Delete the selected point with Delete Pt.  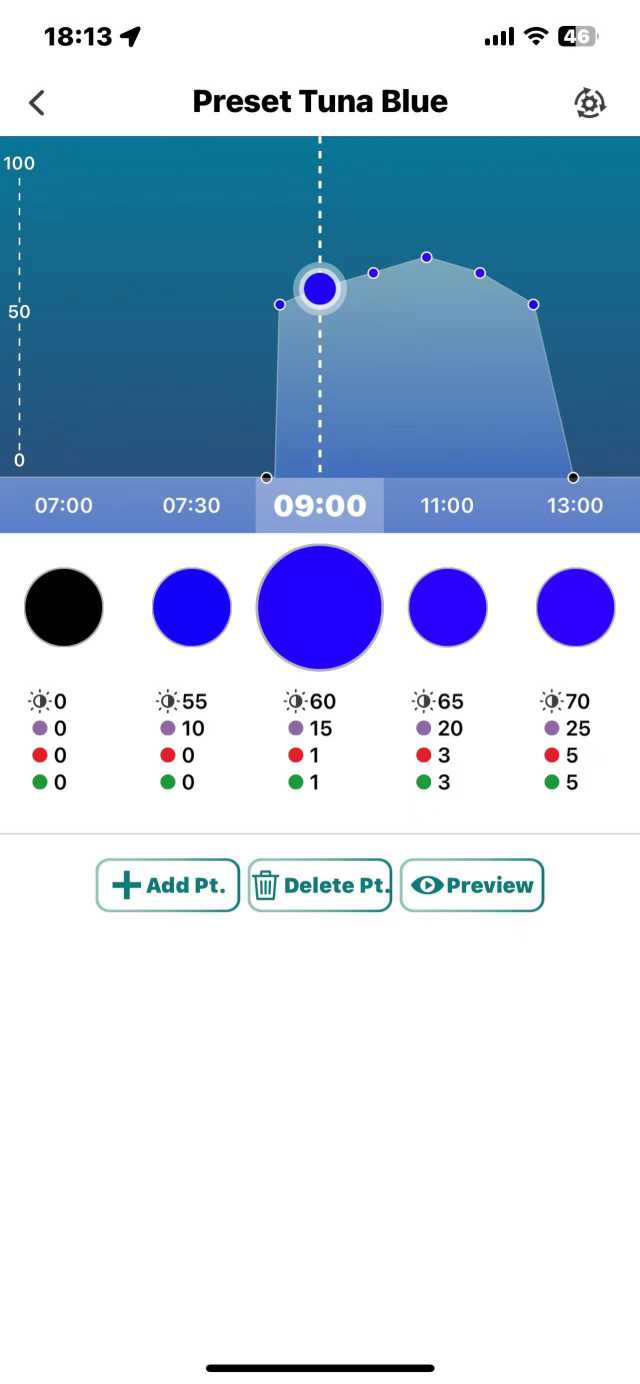[x=320, y=885]
